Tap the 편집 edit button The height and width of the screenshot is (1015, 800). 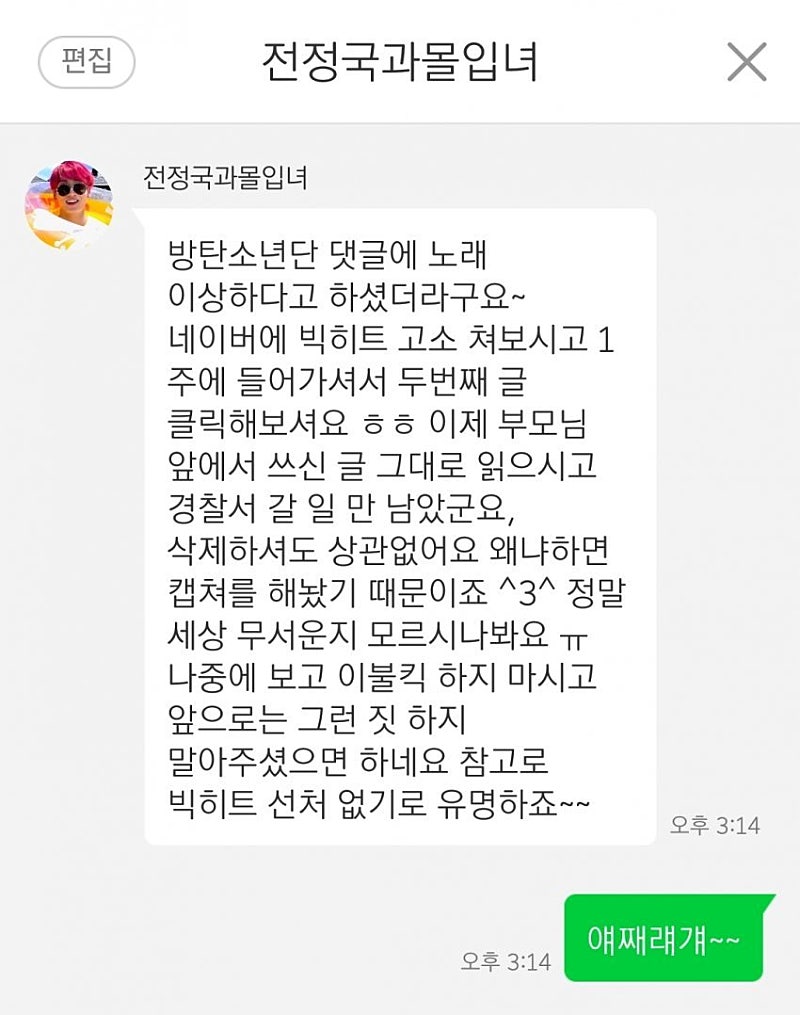(87, 62)
